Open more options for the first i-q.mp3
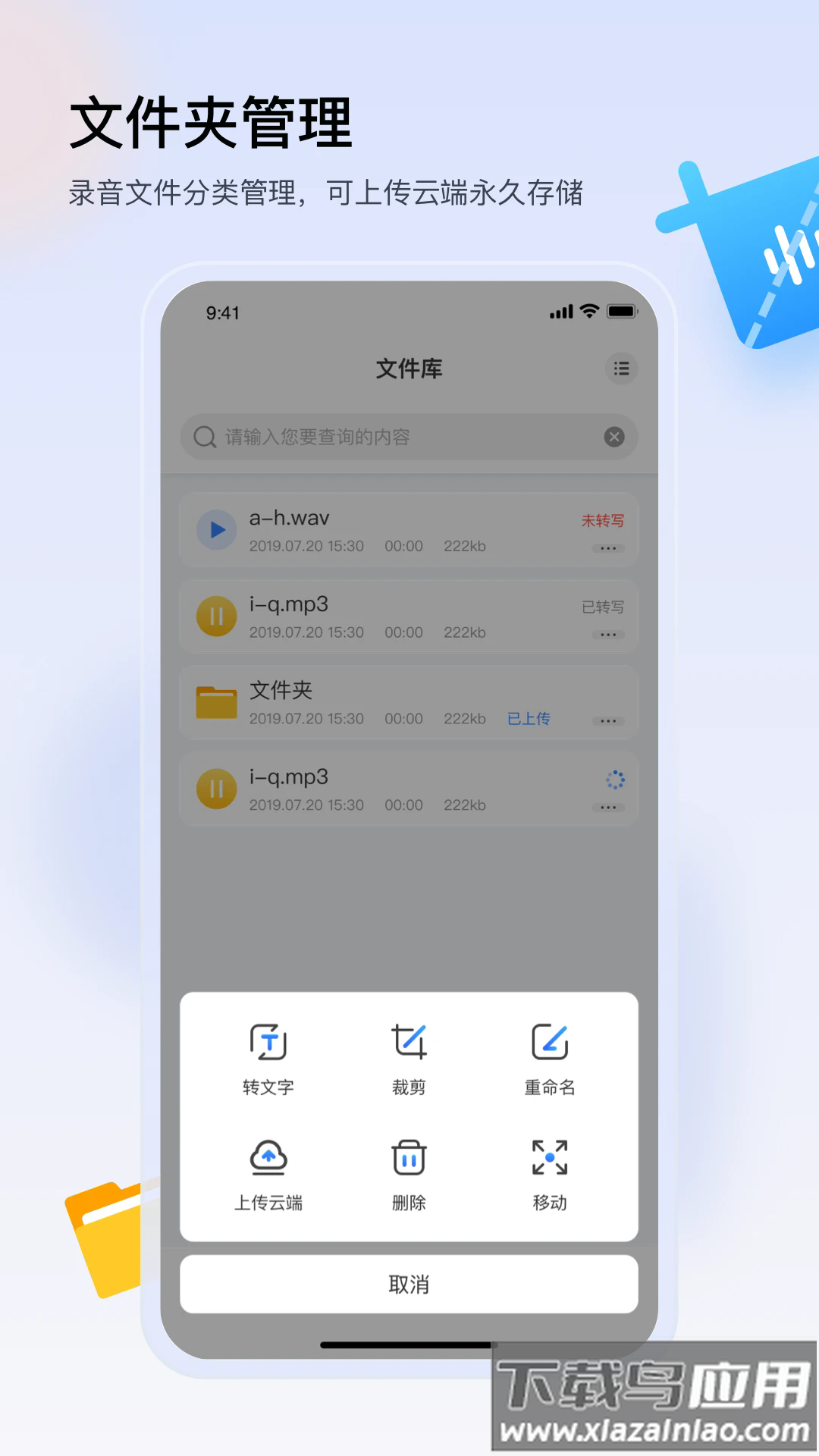 607,634
